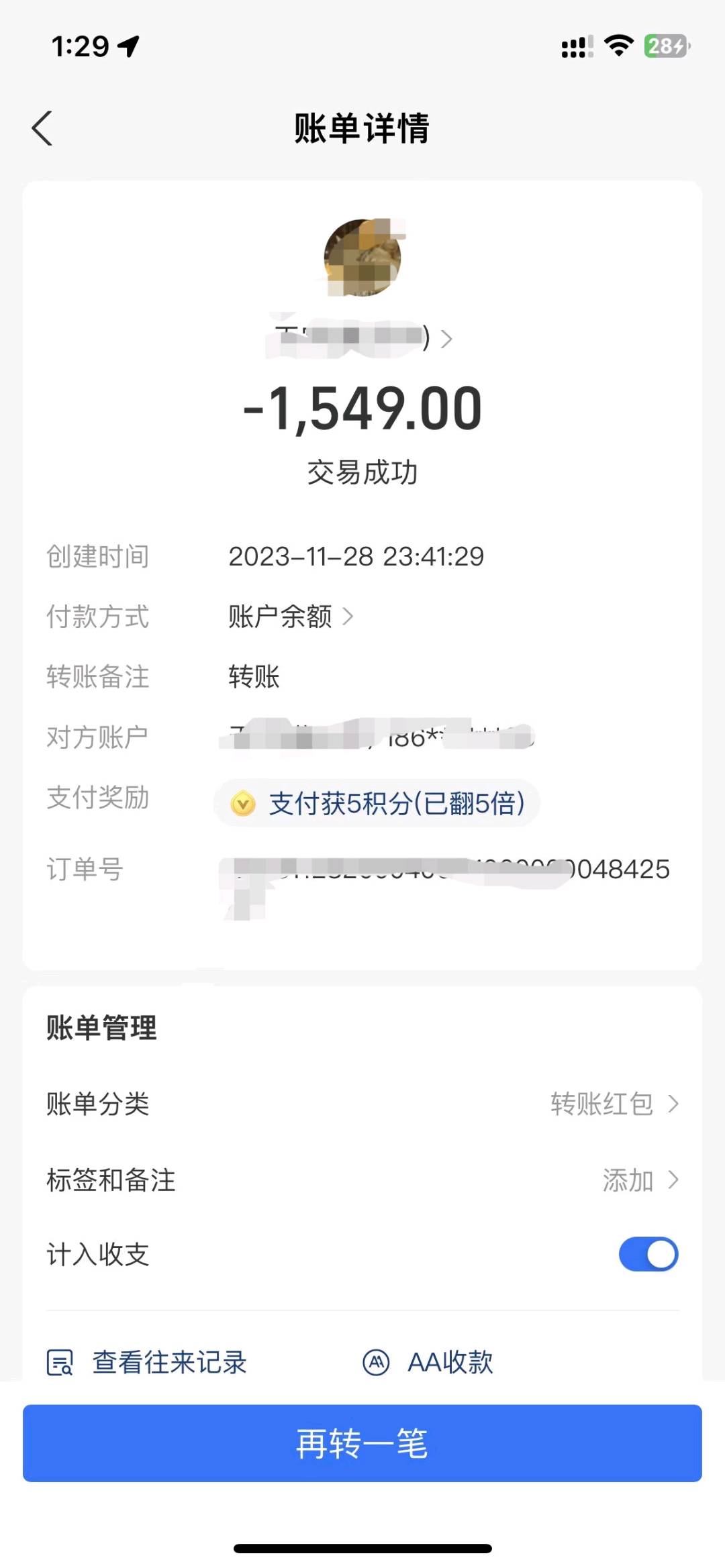Screen dimensions: 725x1568
Task: Go back from the 账单详情 page
Action: tap(42, 128)
